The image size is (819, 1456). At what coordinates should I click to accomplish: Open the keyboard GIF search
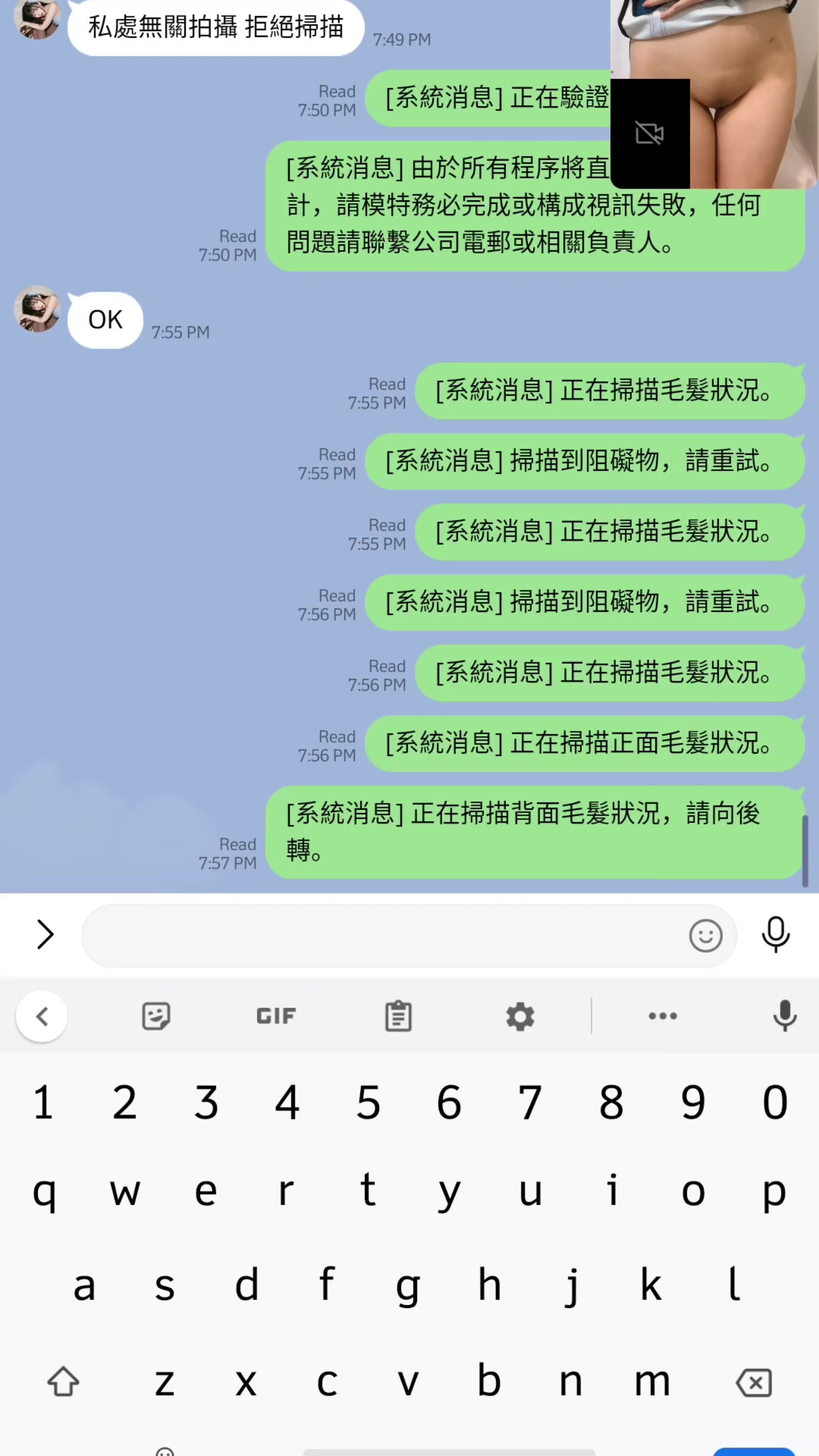[x=276, y=1016]
